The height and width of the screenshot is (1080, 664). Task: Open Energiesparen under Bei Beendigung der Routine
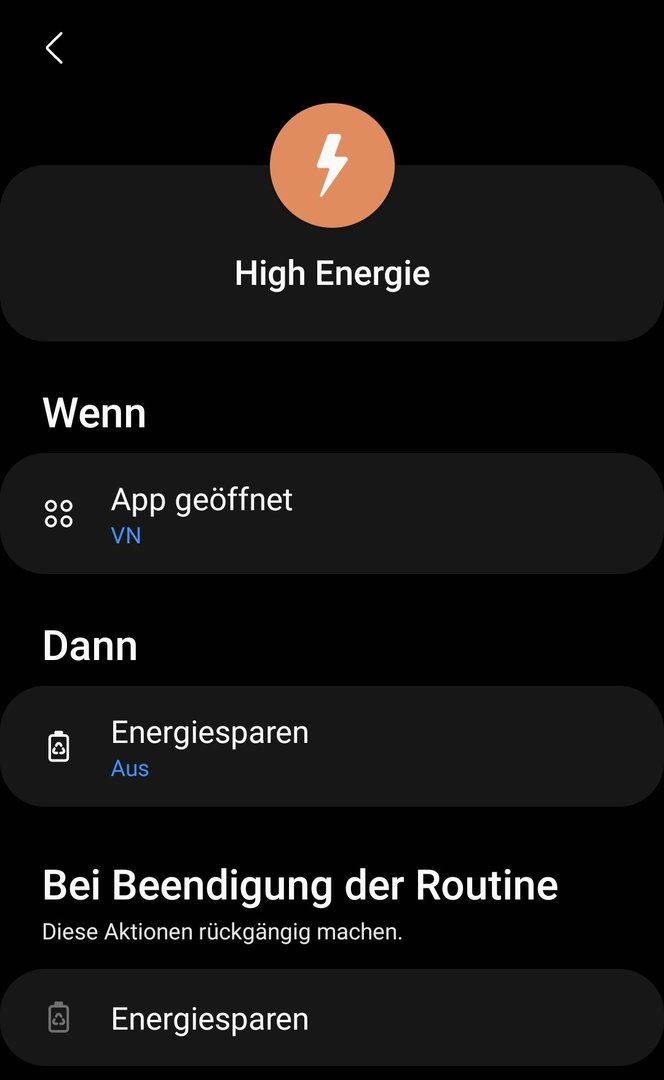click(x=330, y=1019)
